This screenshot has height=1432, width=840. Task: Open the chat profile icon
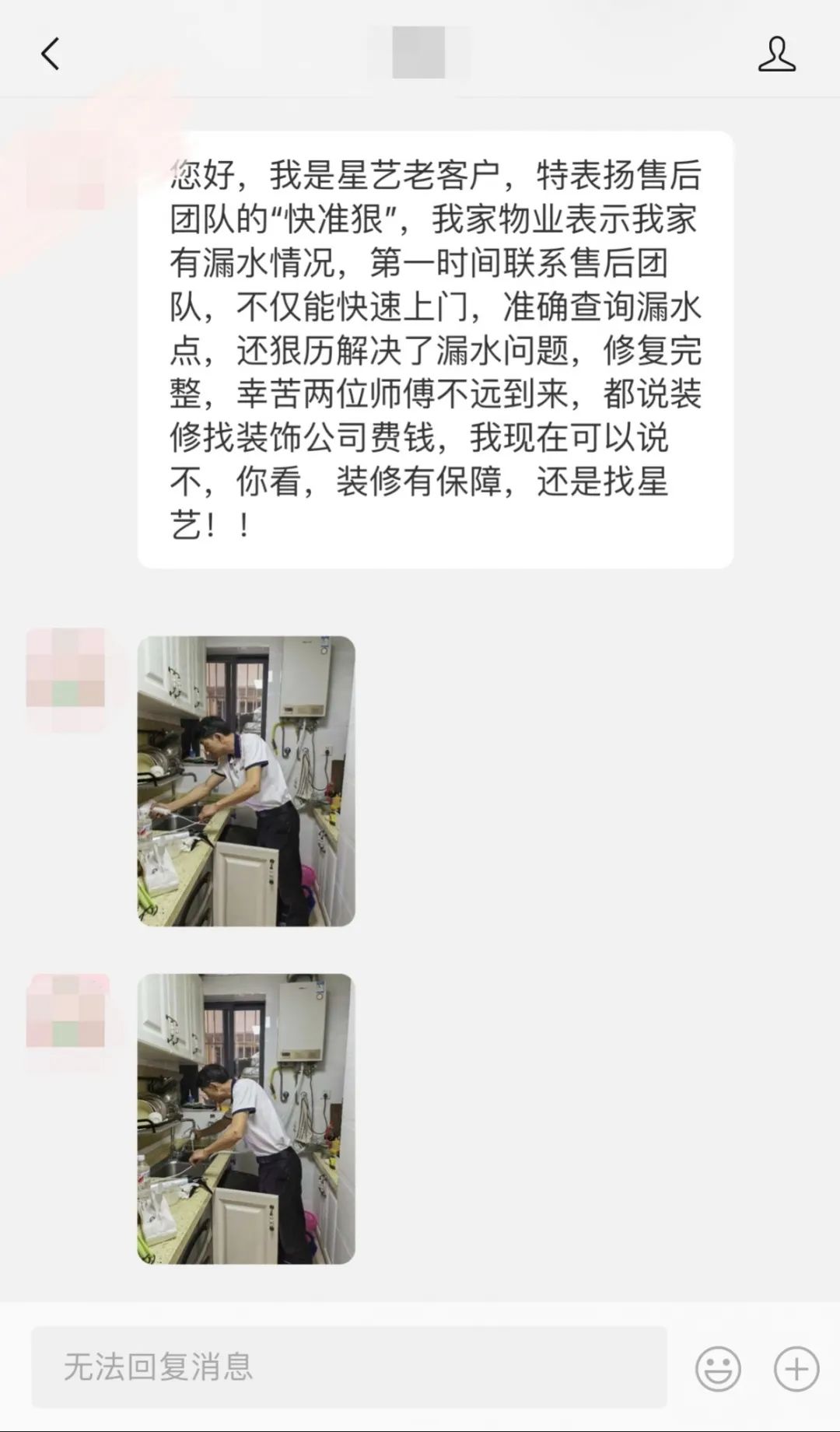click(x=776, y=54)
